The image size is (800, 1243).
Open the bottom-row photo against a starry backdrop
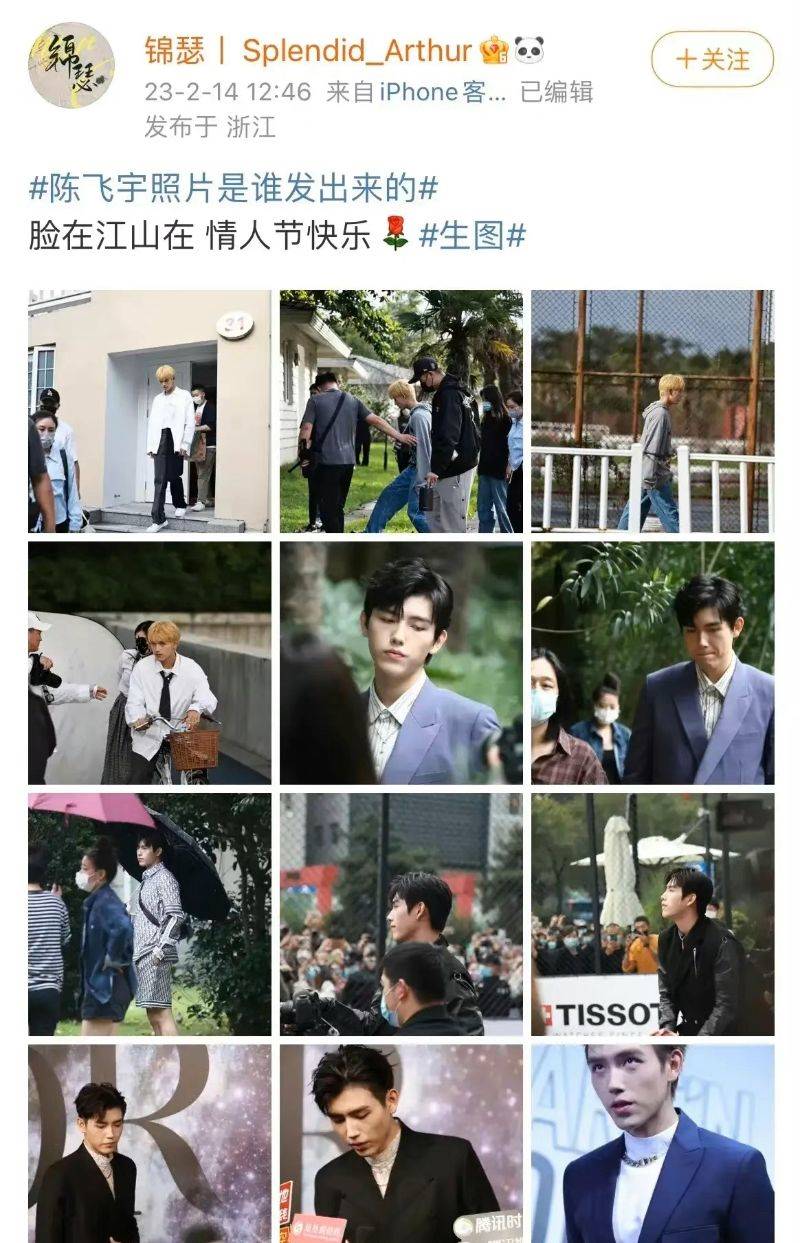[x=149, y=1143]
